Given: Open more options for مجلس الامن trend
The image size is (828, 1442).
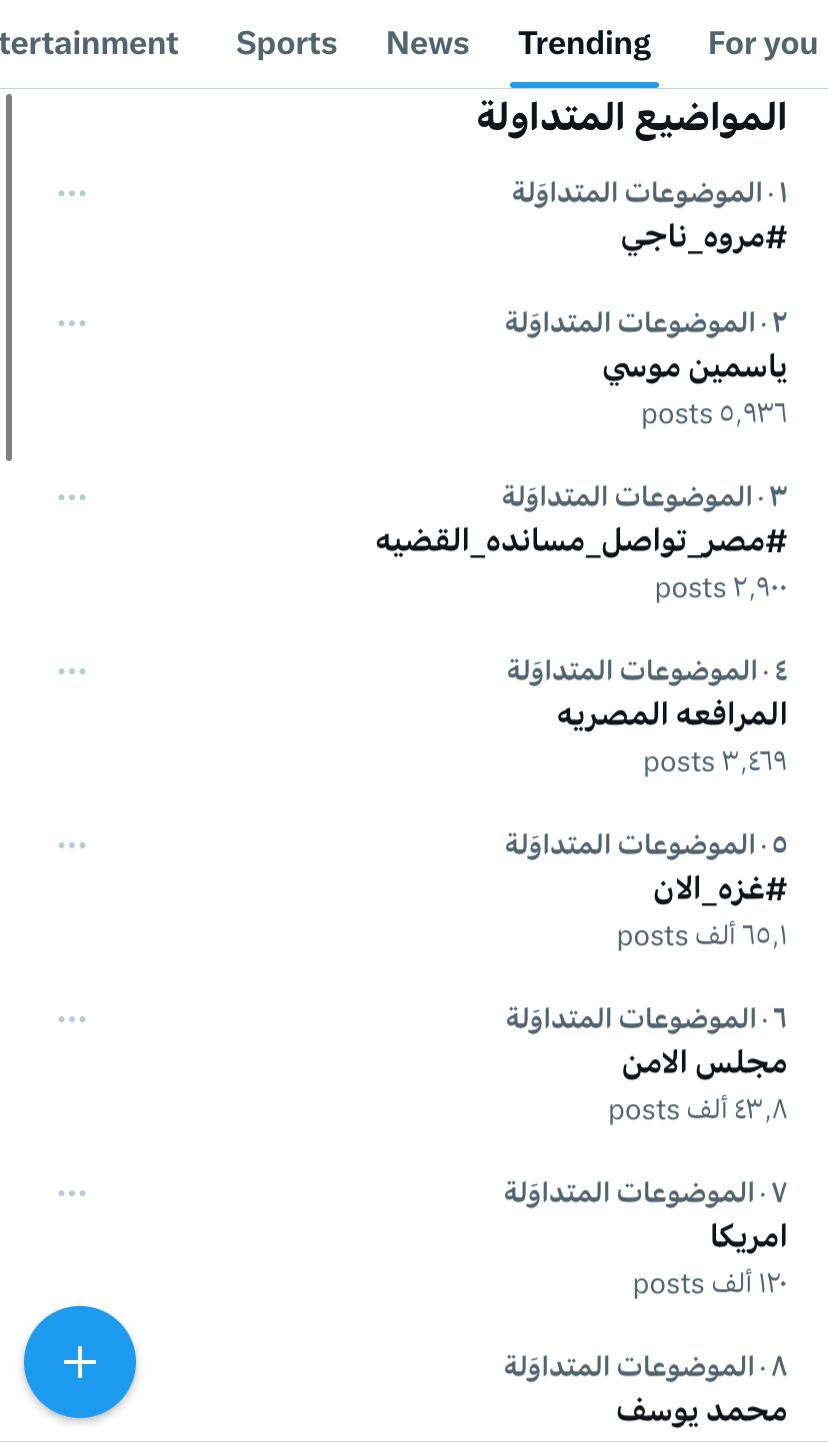Looking at the screenshot, I should 71,1018.
